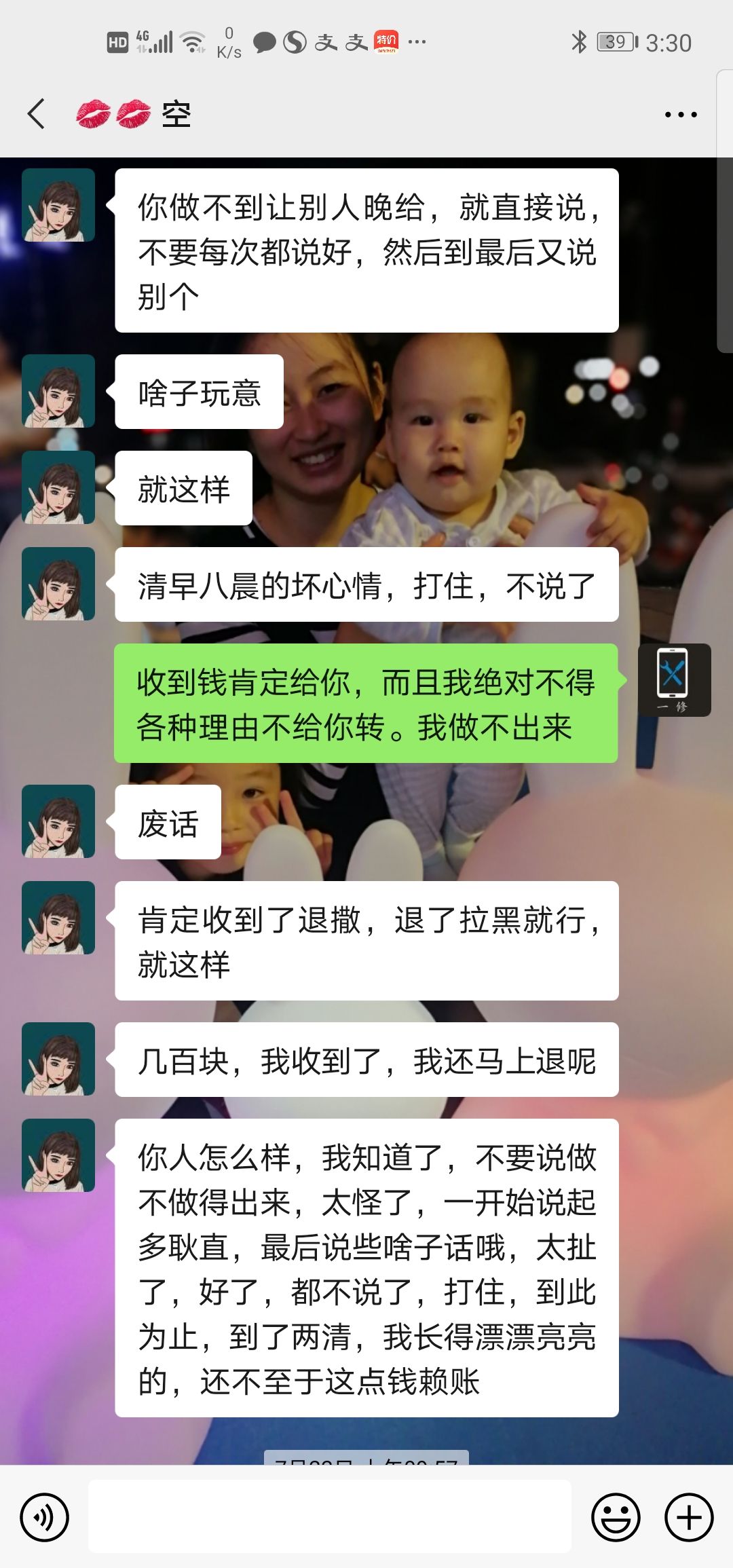Open the emoji sticker panel
733x1568 pixels.
click(x=616, y=1517)
